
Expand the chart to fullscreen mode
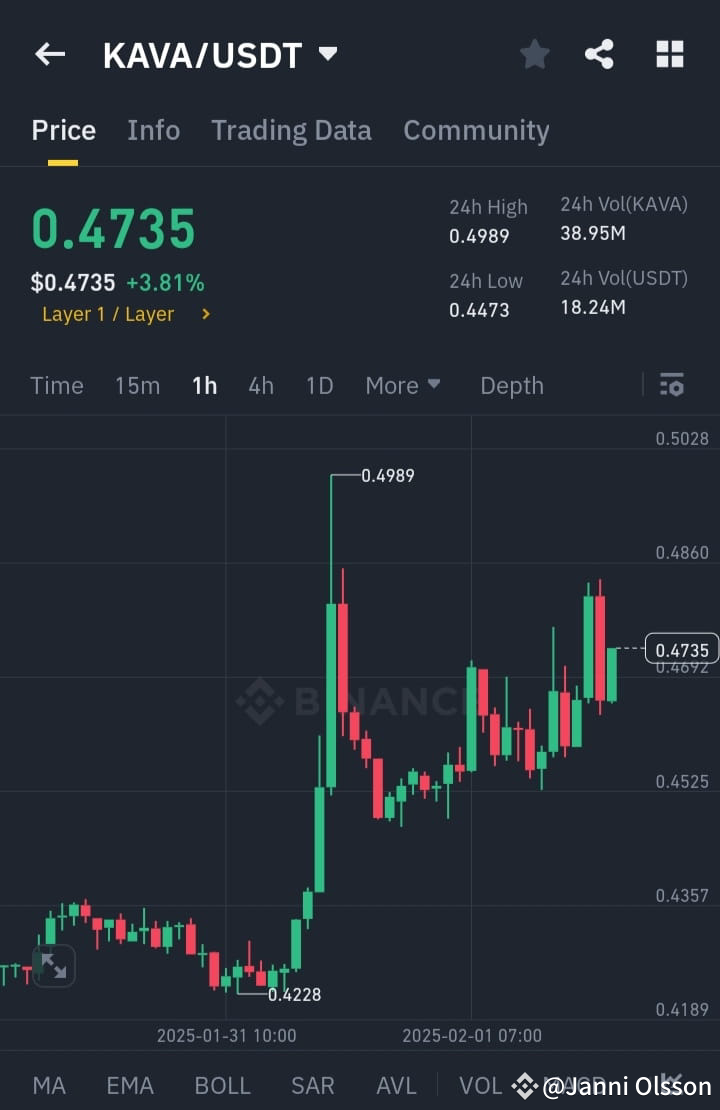pyautogui.click(x=54, y=966)
